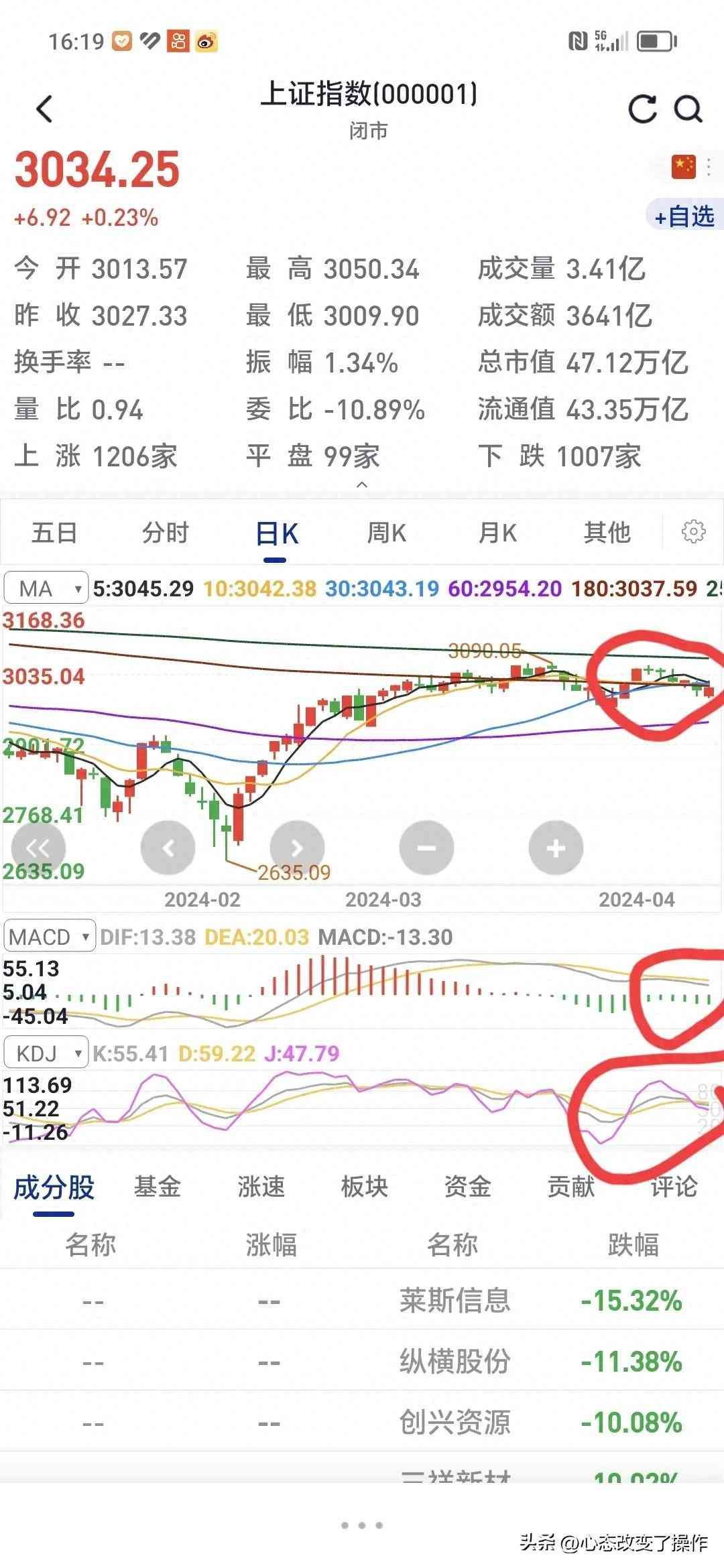This screenshot has width=724, height=1568.
Task: Zoom in the K-line chart with plus
Action: (x=556, y=848)
